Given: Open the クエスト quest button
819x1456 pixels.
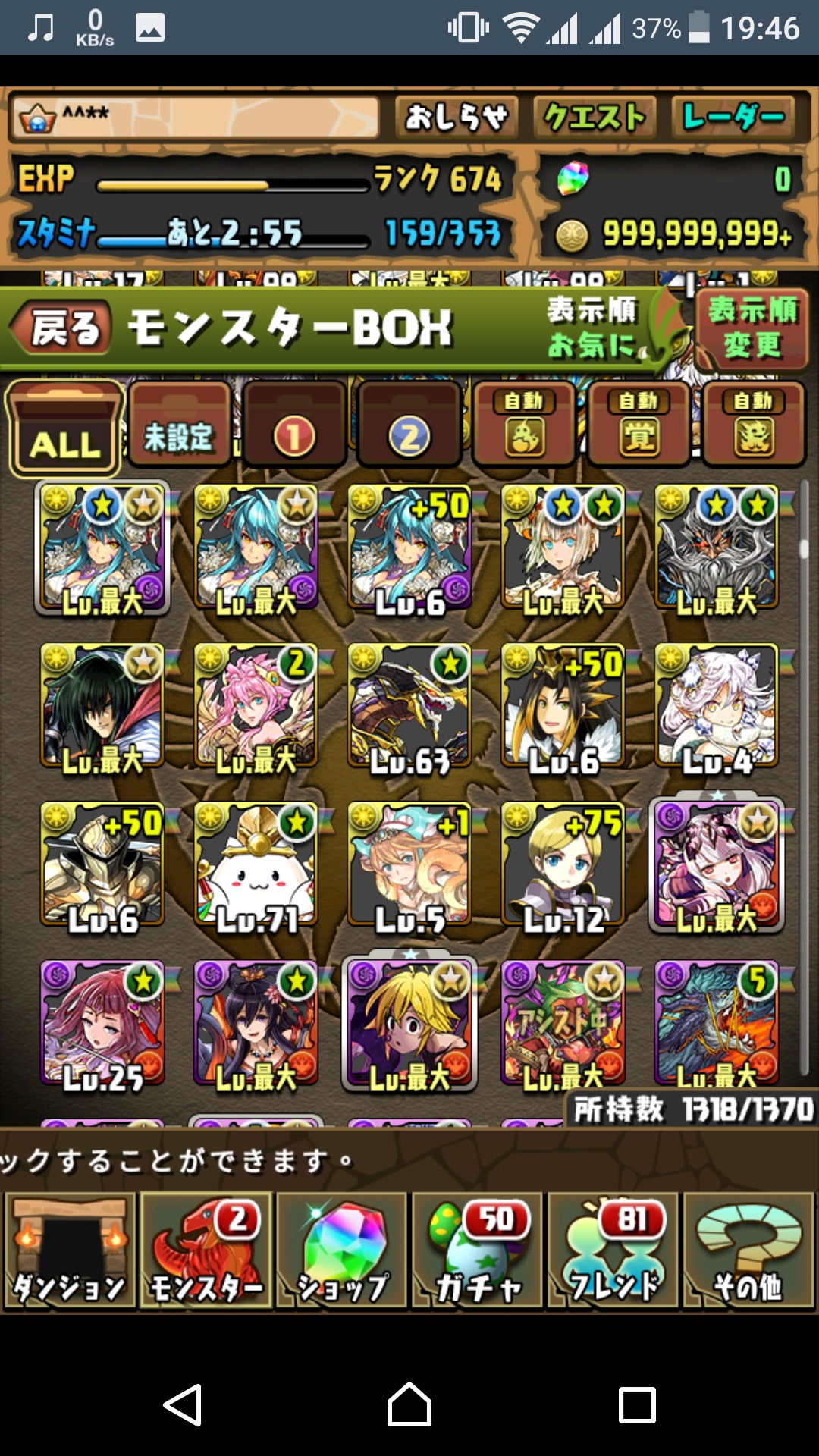Looking at the screenshot, I should click(595, 118).
